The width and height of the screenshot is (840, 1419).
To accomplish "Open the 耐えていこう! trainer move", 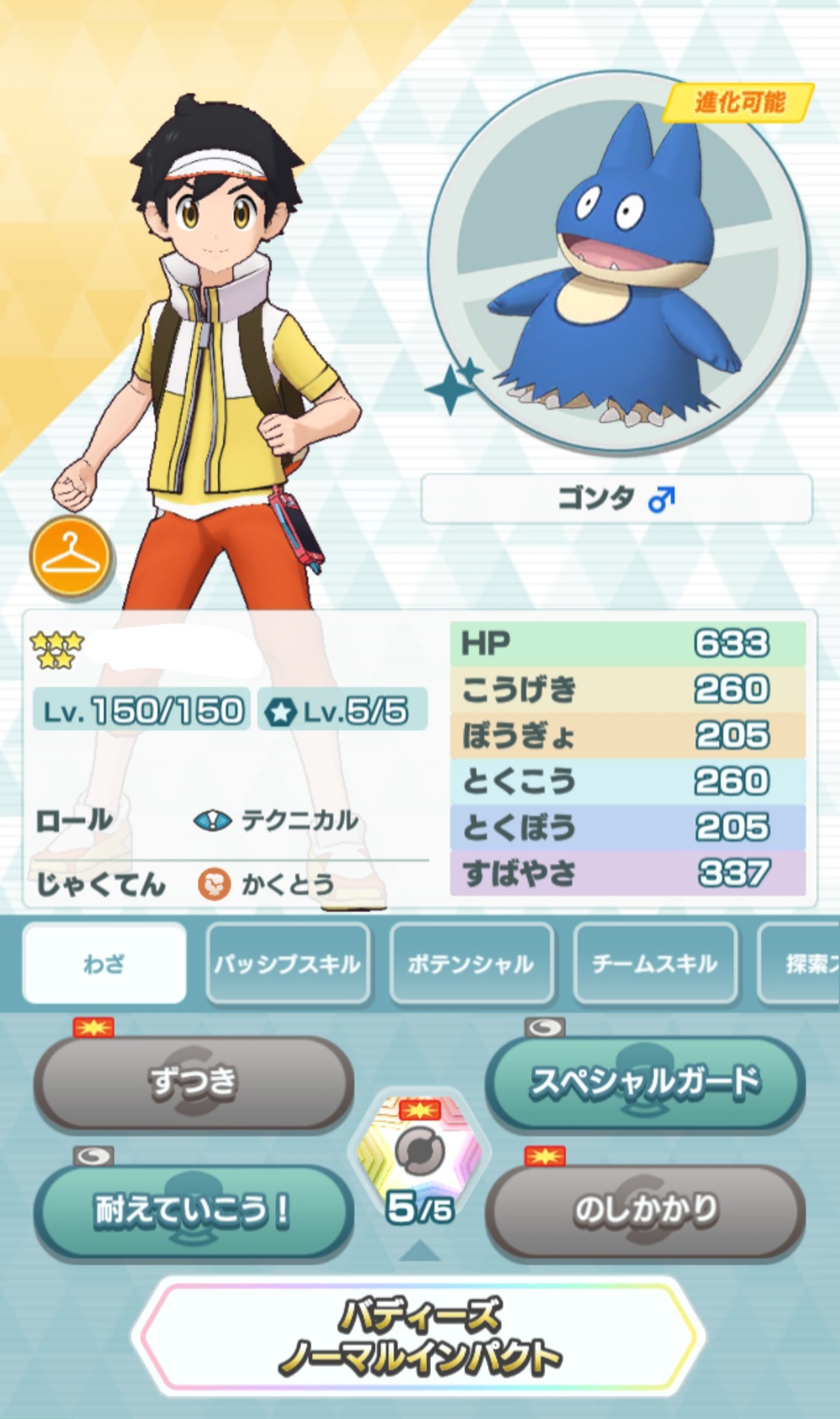I will coord(194,1211).
